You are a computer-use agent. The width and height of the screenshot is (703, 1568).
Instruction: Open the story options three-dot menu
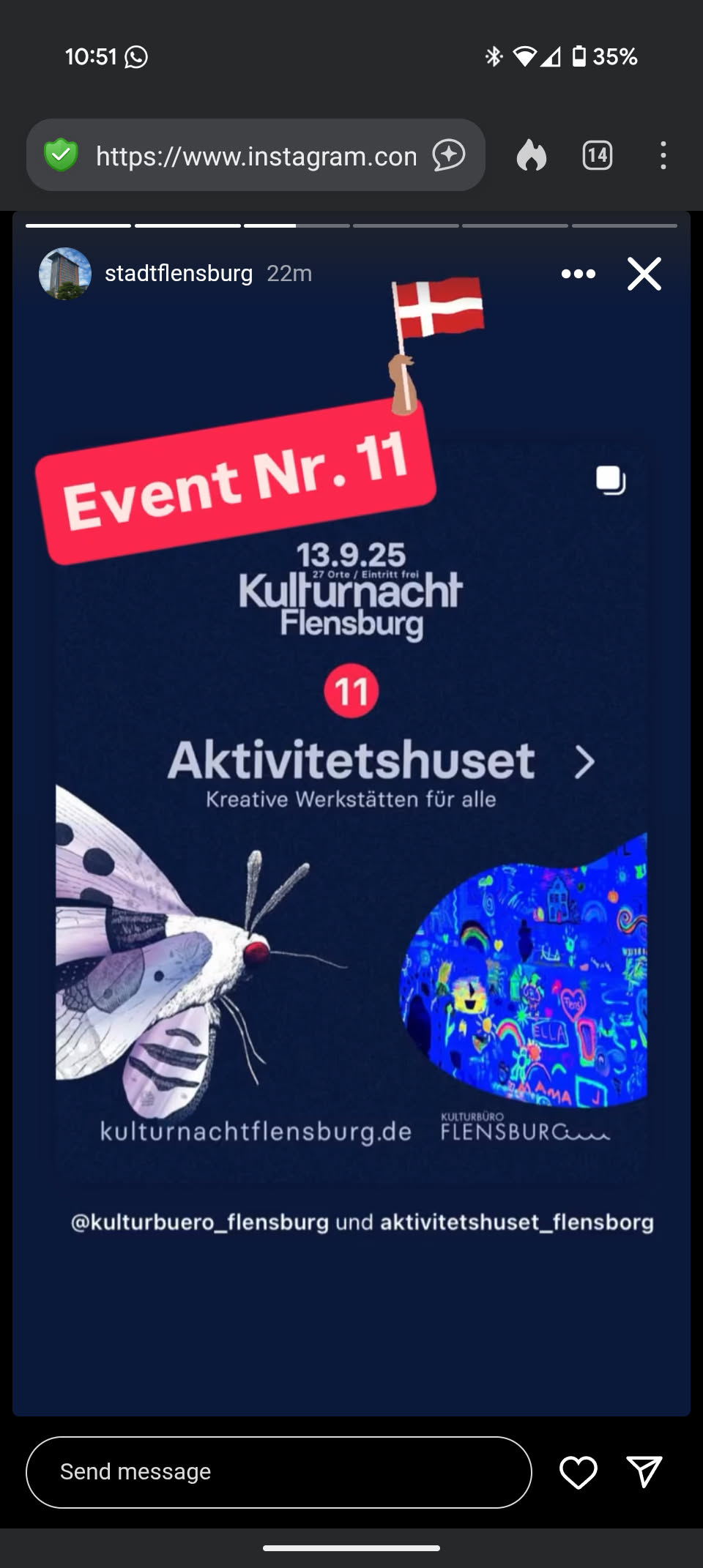tap(578, 274)
